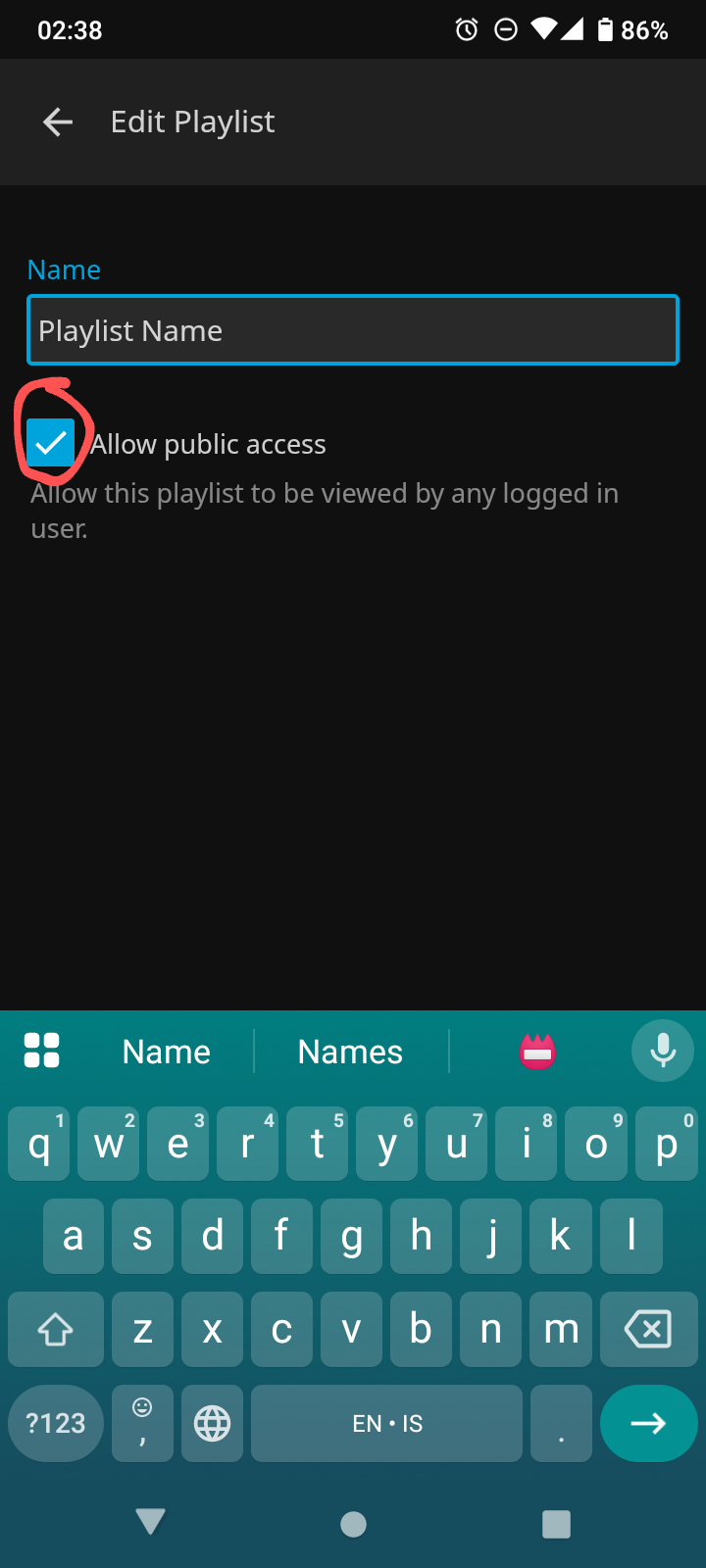706x1568 pixels.
Task: Uncheck Allow public access
Action: (x=51, y=443)
